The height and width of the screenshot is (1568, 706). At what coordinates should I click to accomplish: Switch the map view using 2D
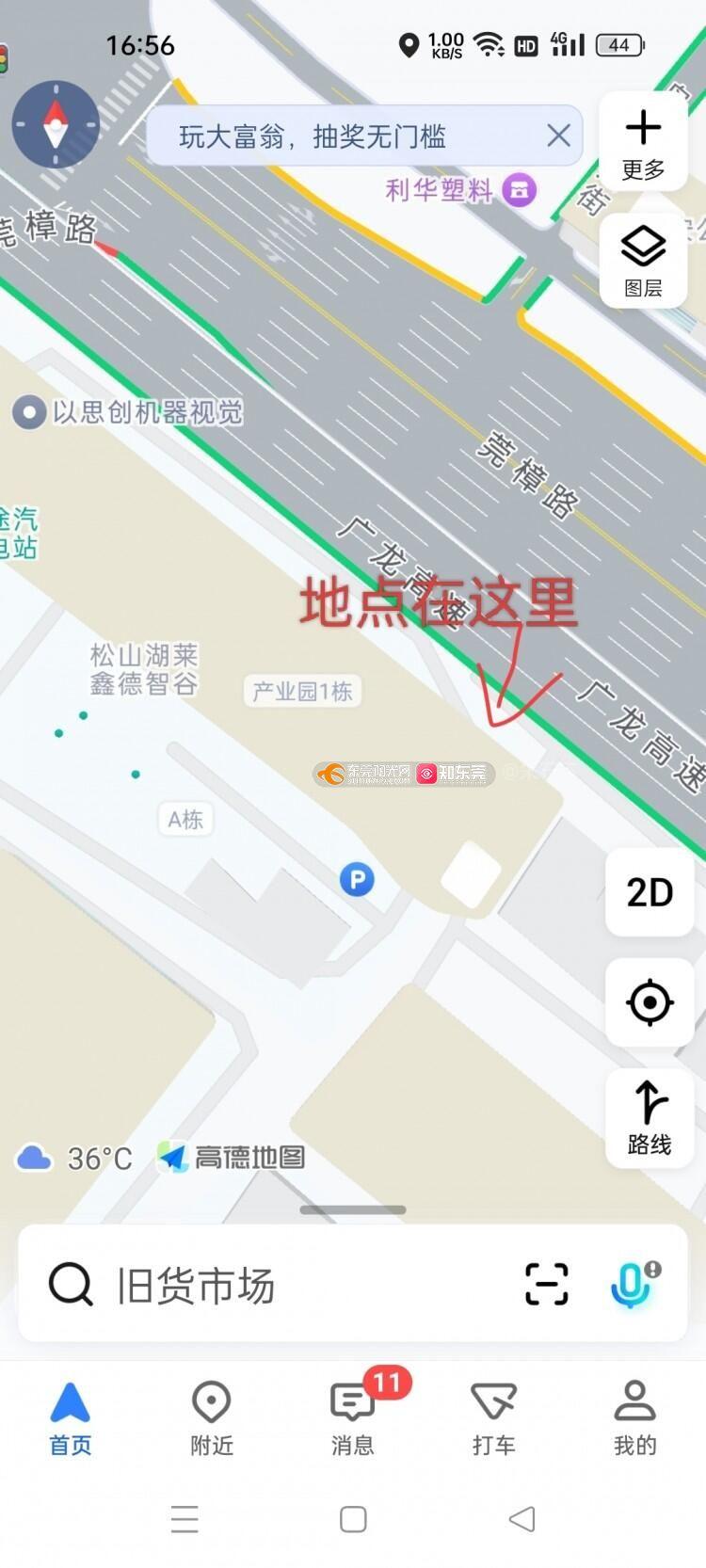pyautogui.click(x=650, y=891)
